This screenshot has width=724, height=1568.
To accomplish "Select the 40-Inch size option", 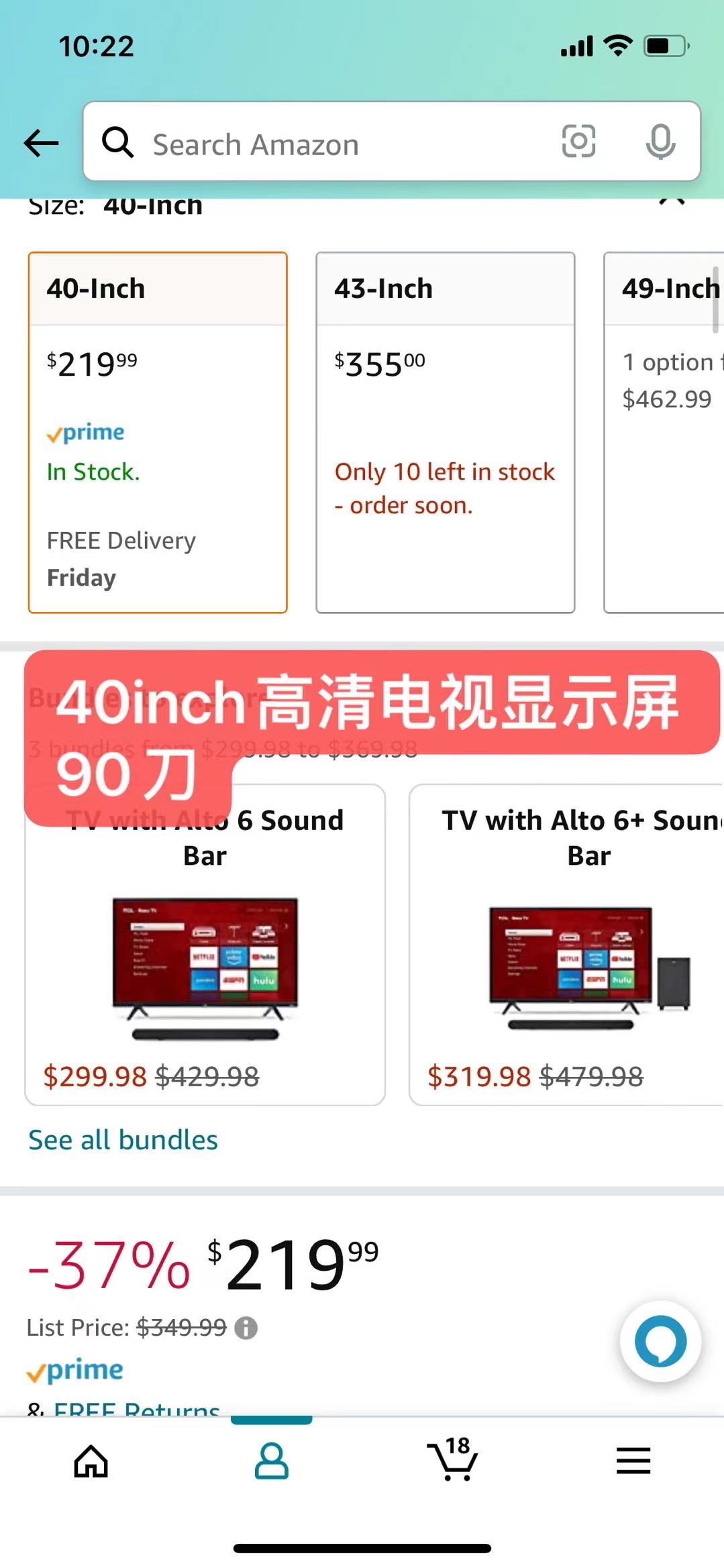I will 158,432.
